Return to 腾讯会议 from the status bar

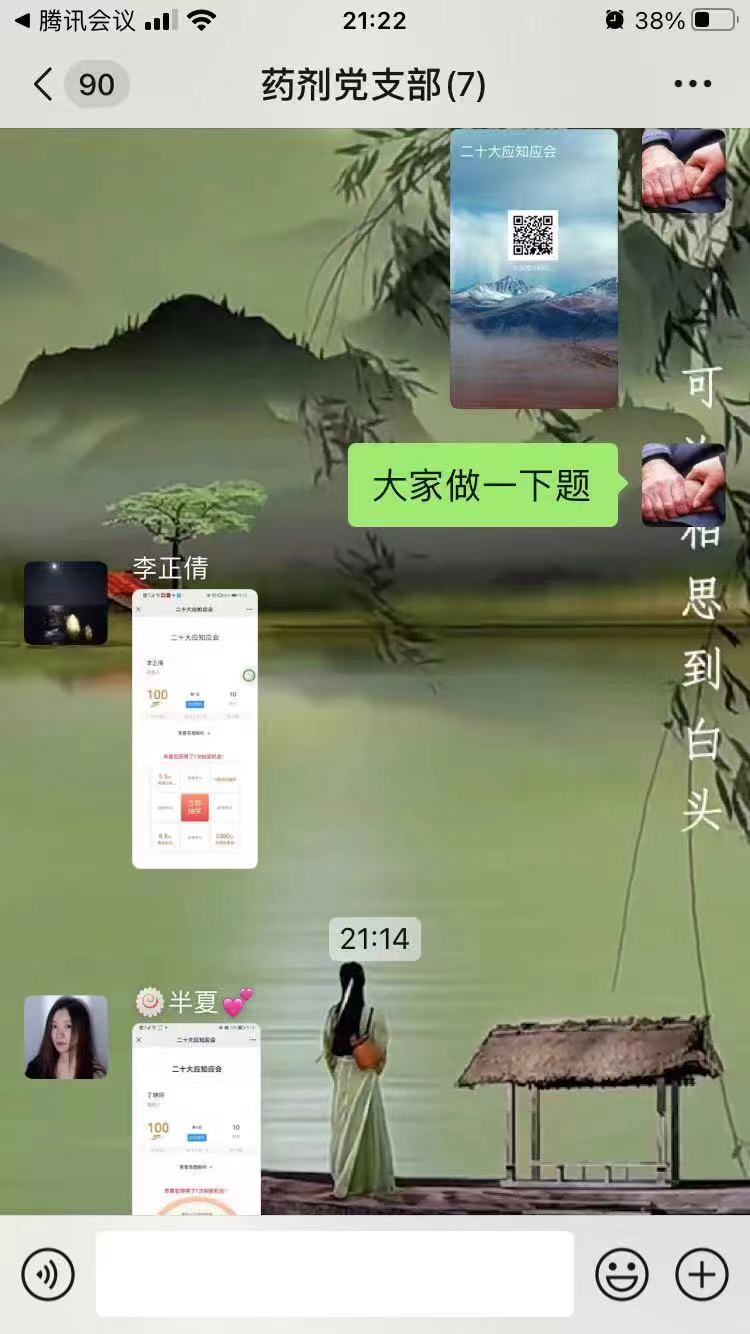pos(75,20)
